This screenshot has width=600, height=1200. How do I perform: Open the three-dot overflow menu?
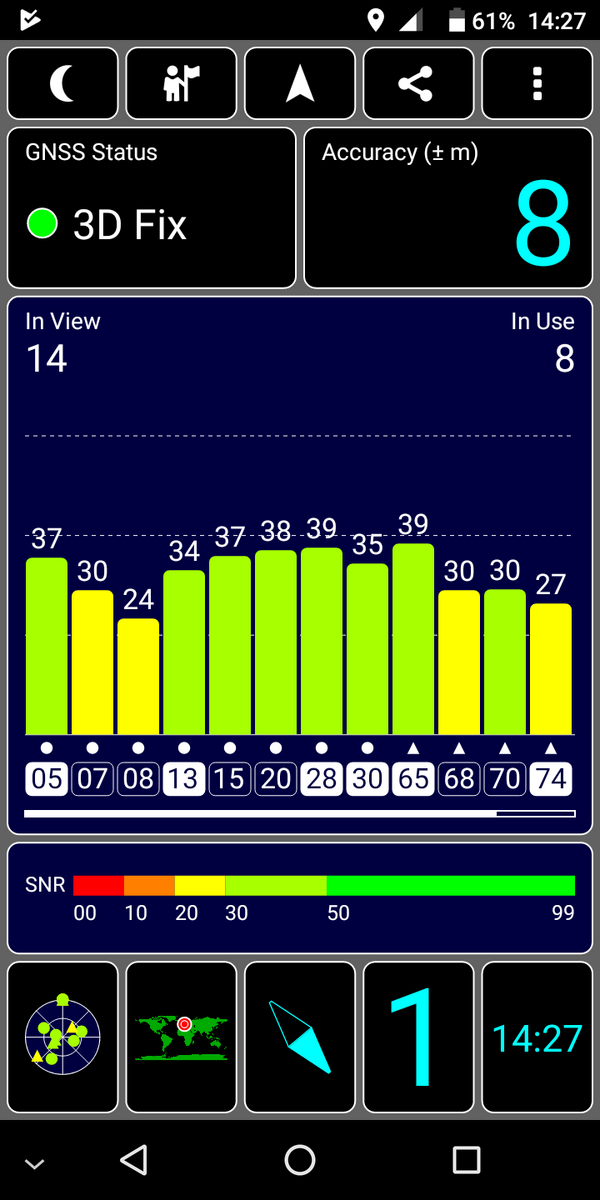tap(537, 84)
